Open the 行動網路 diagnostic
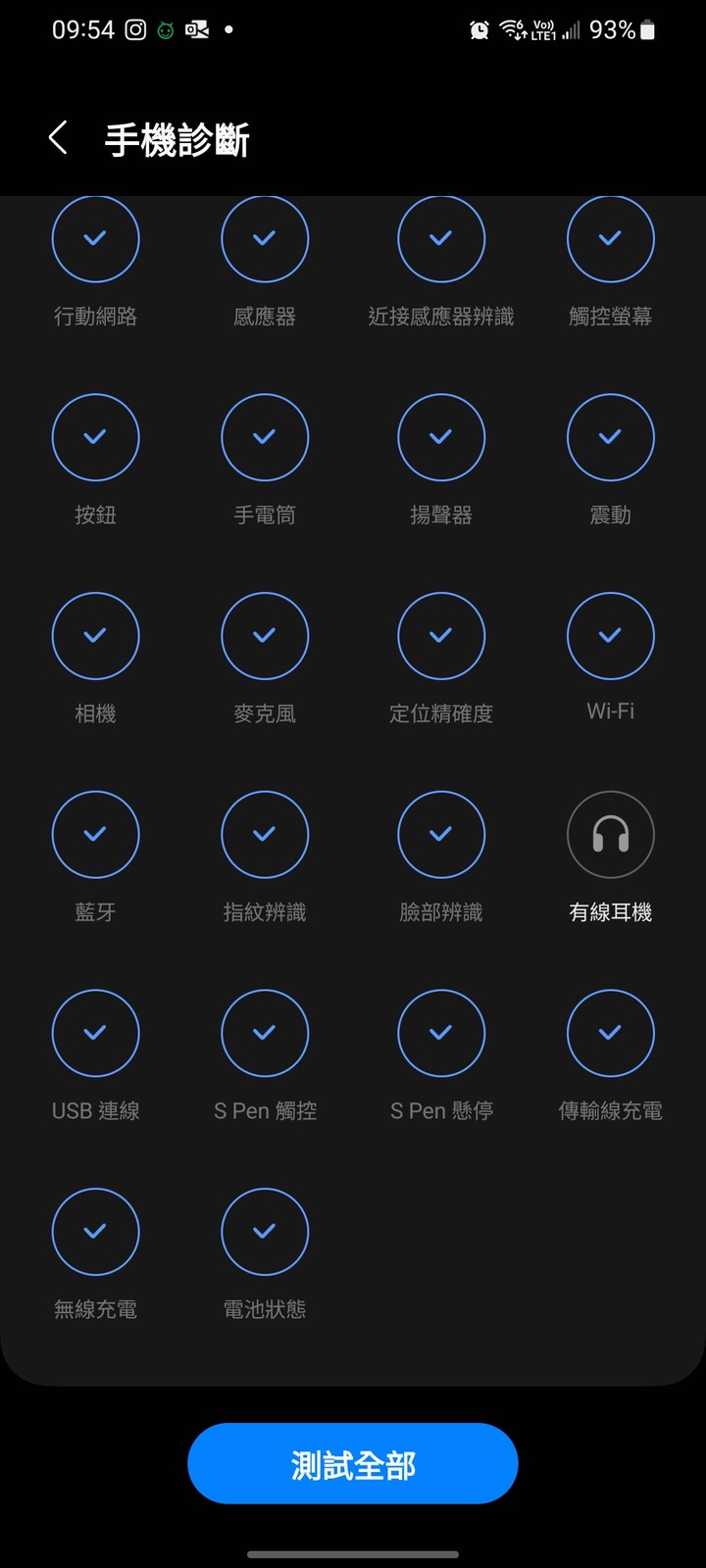This screenshot has height=1568, width=706. [95, 240]
